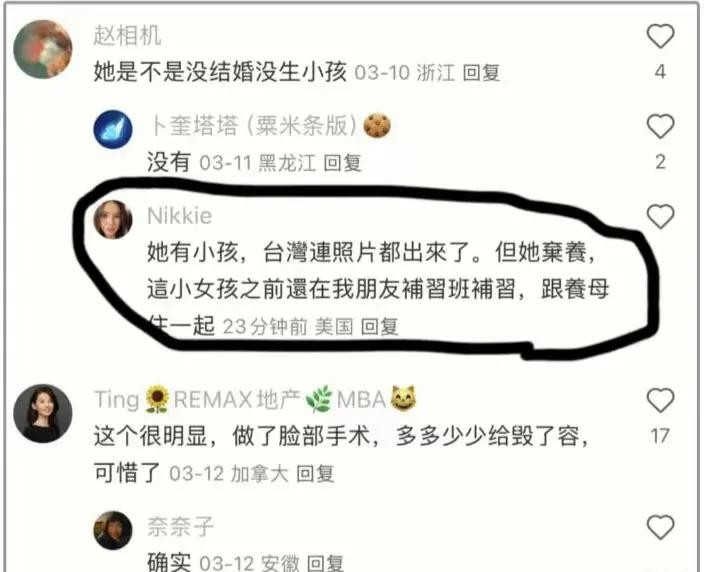Reply to Ting's comment
This screenshot has width=704, height=572.
315,473
